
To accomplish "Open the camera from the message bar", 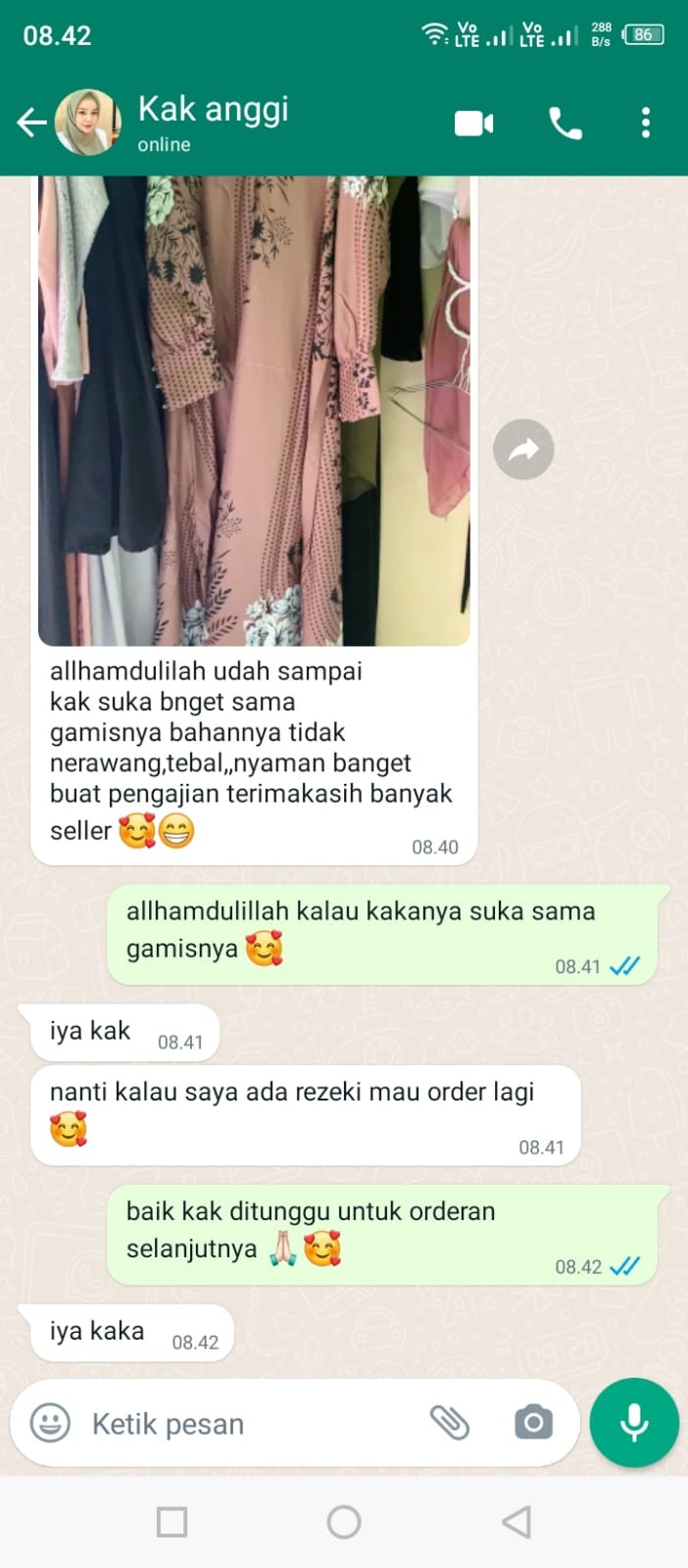I will click(533, 1423).
